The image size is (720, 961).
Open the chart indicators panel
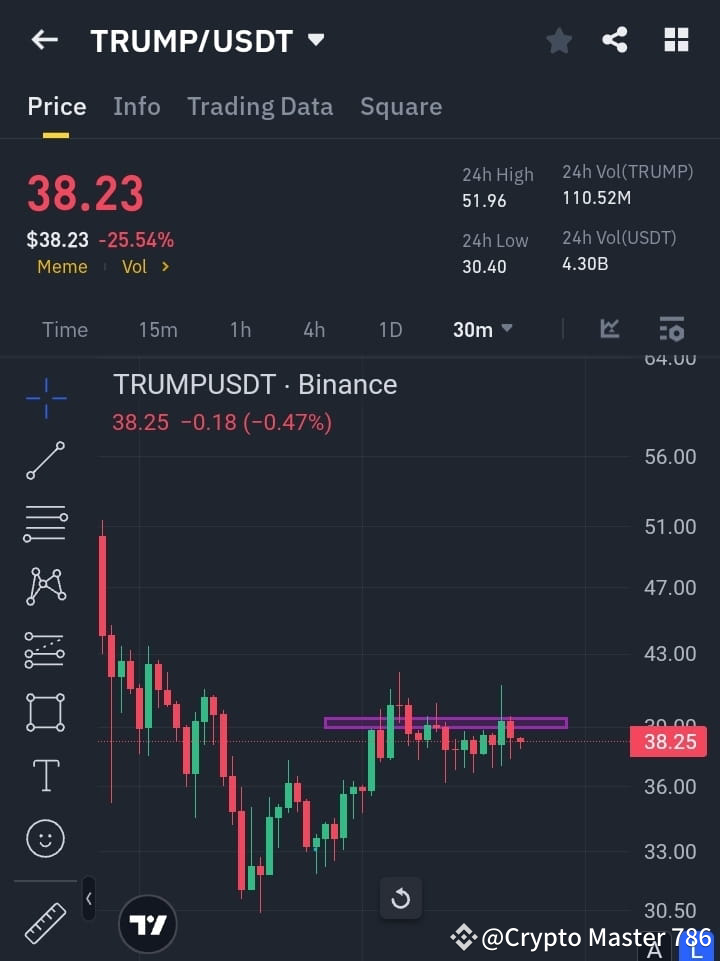point(671,329)
